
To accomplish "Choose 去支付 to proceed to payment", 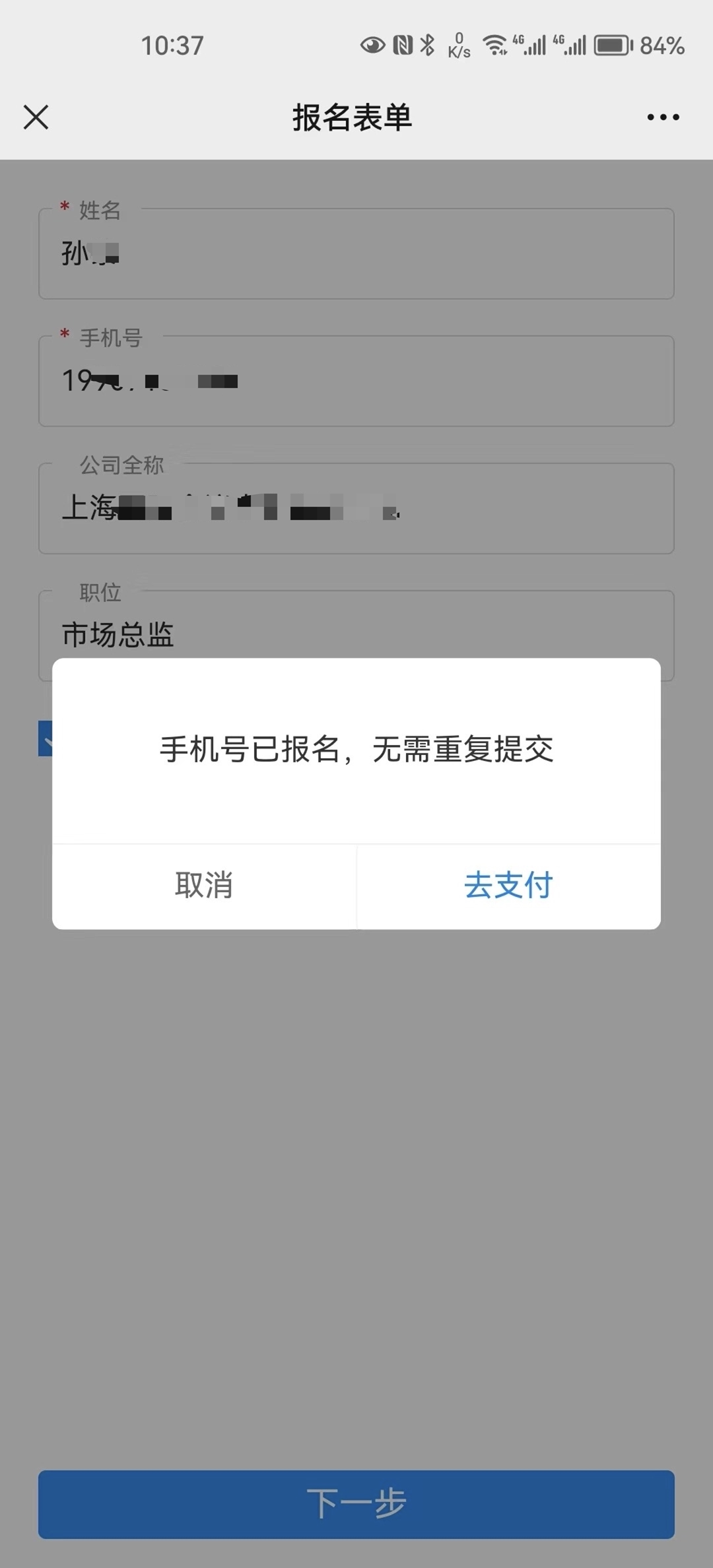I will click(508, 885).
